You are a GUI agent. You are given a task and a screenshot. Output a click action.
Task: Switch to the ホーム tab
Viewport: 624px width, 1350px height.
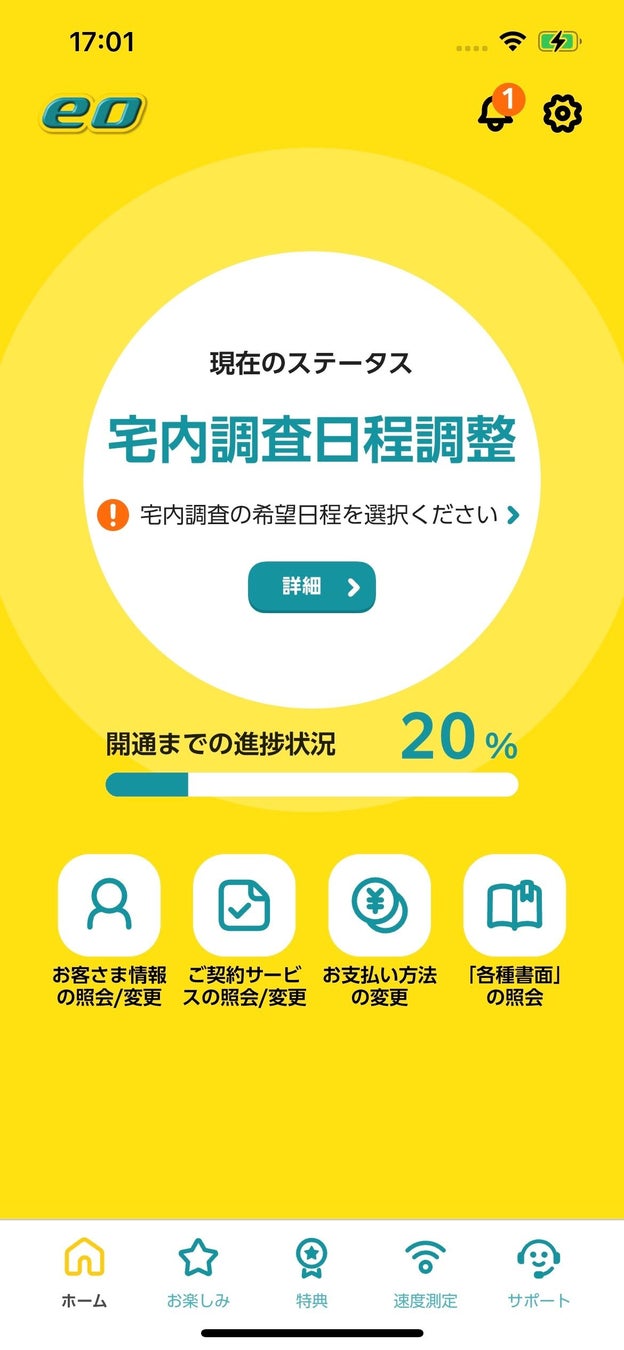click(84, 1272)
